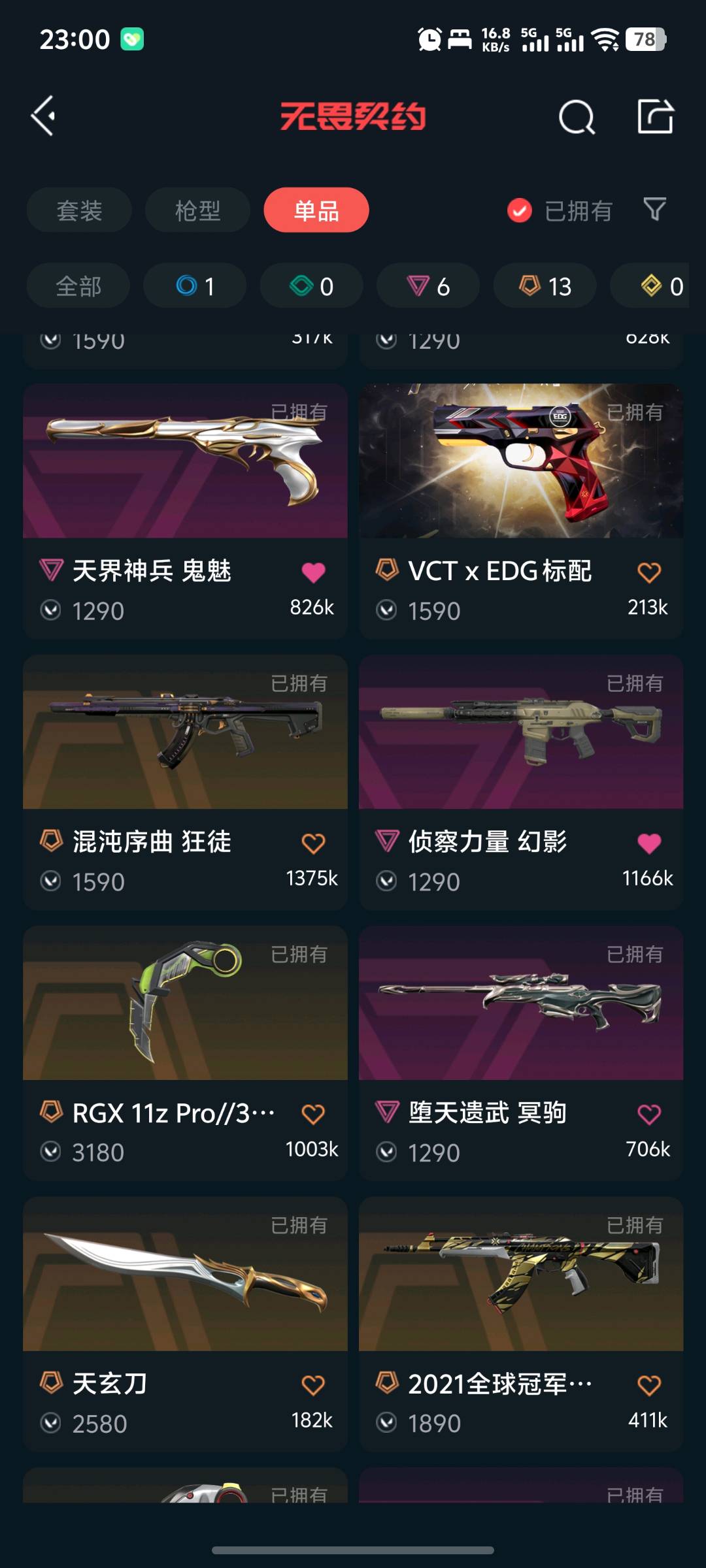This screenshot has height=1568, width=706.
Task: Tap the share icon in the header
Action: pos(655,116)
